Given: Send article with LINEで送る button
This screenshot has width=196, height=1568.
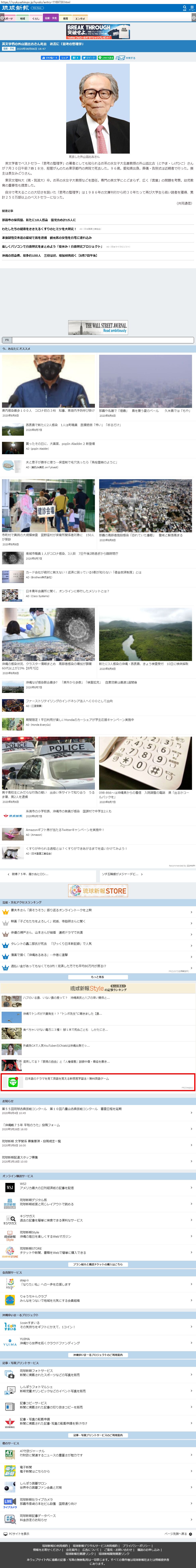Looking at the screenshot, I should tap(106, 58).
